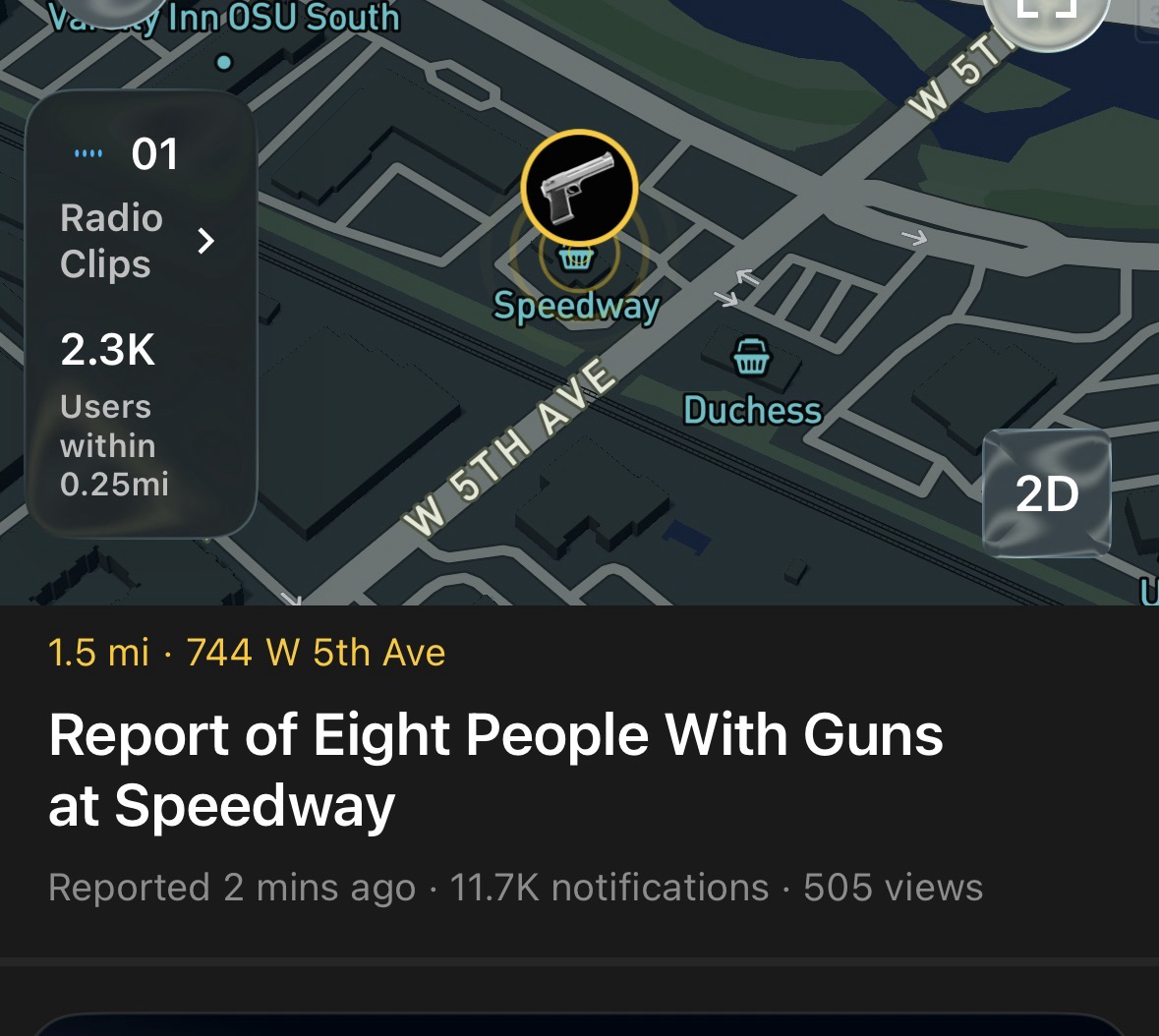Switch the map to 2D view
The height and width of the screenshot is (1036, 1159).
1047,493
